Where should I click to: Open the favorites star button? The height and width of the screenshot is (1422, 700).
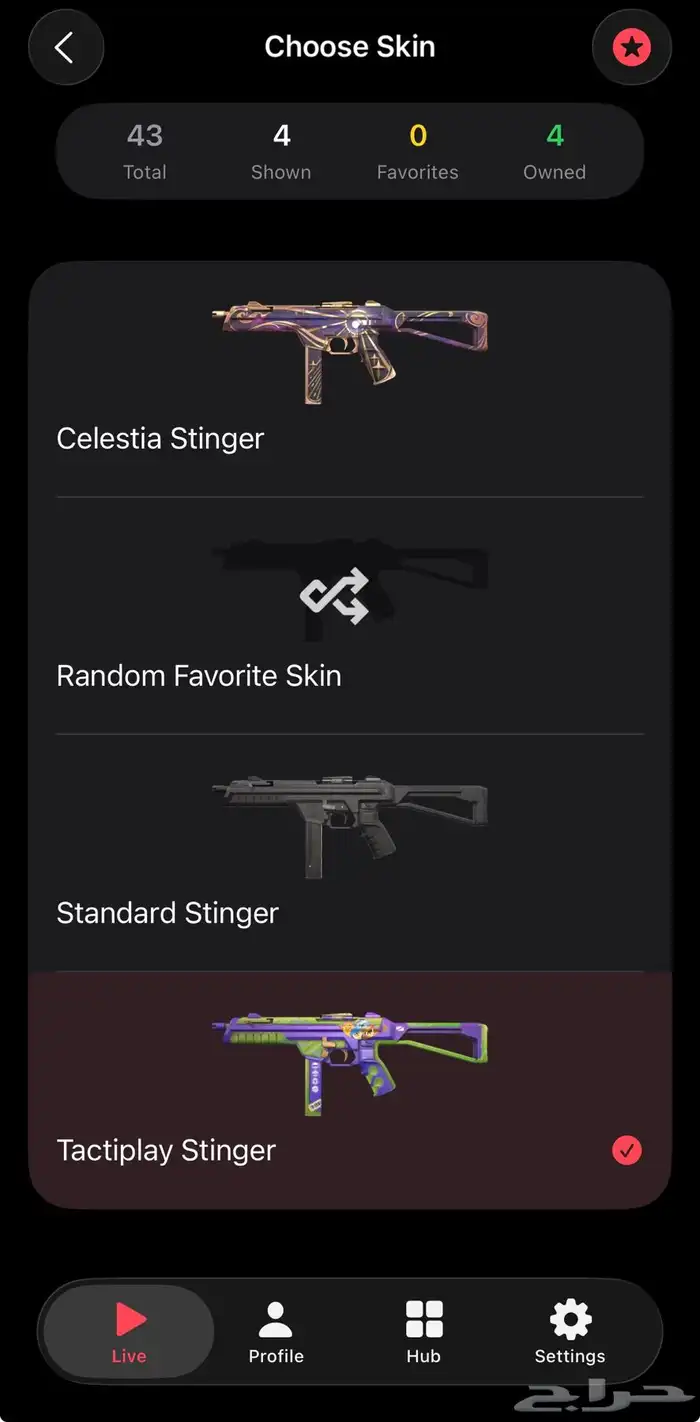(631, 47)
